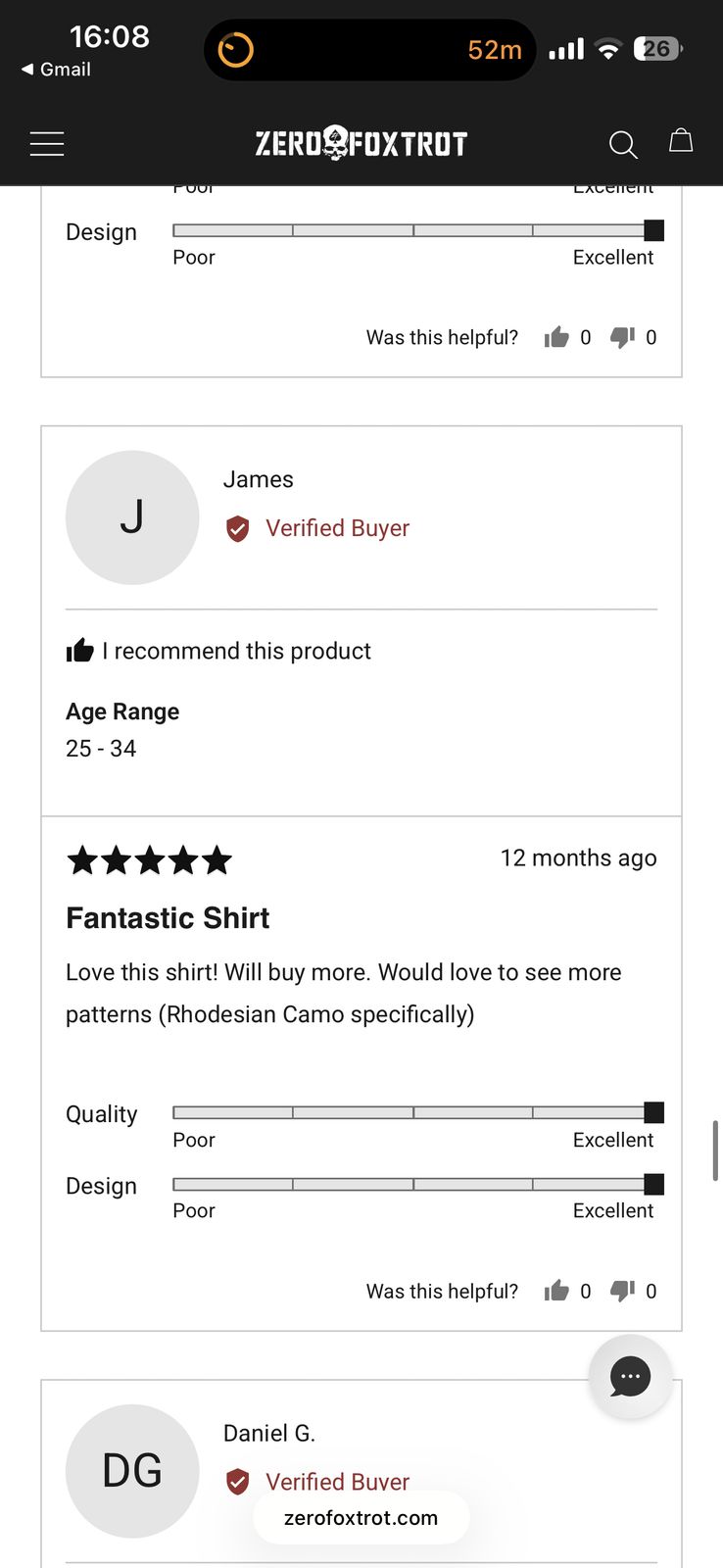Mark the top review as unhelpful
Viewport: 723px width, 1568px height.
(622, 337)
